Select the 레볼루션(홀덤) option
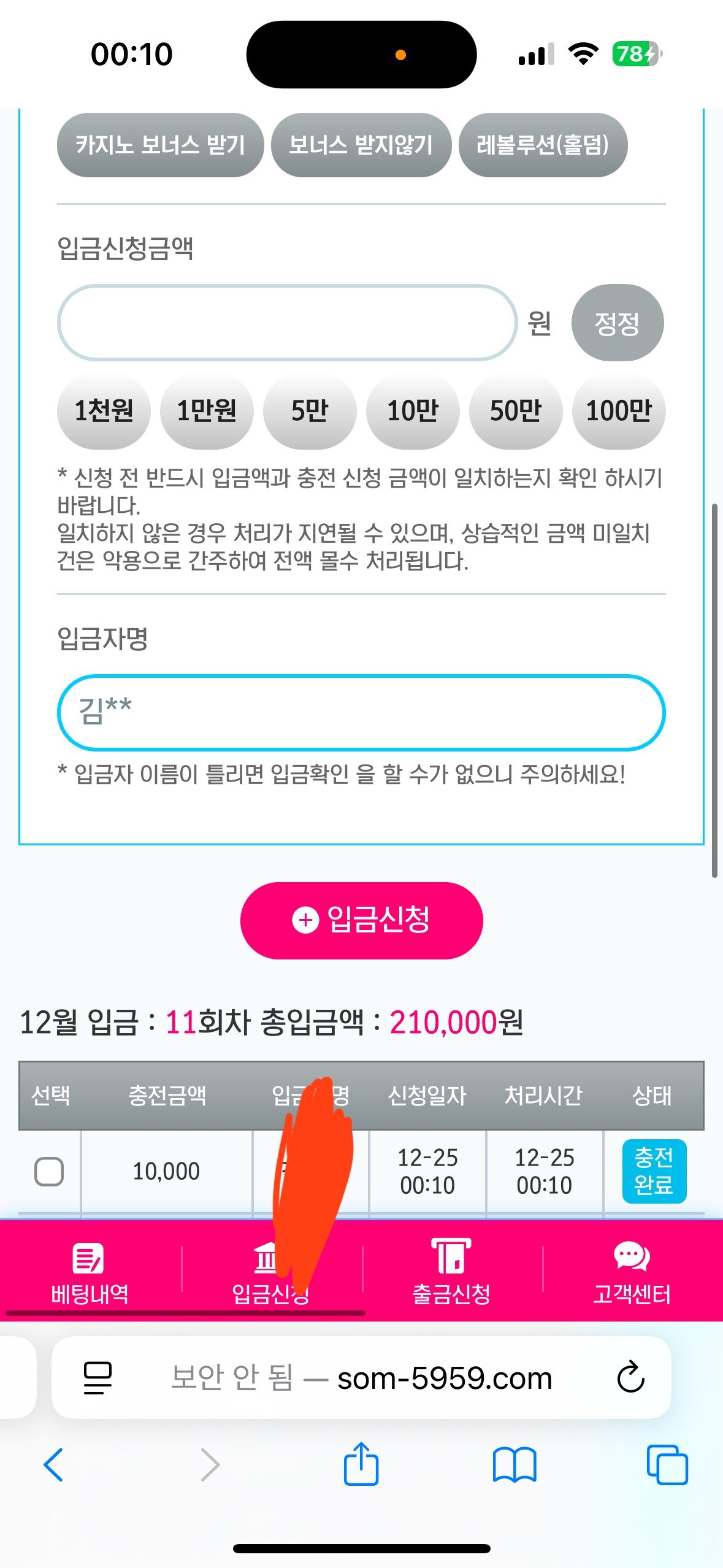Screen dimensions: 723x1568 [543, 145]
